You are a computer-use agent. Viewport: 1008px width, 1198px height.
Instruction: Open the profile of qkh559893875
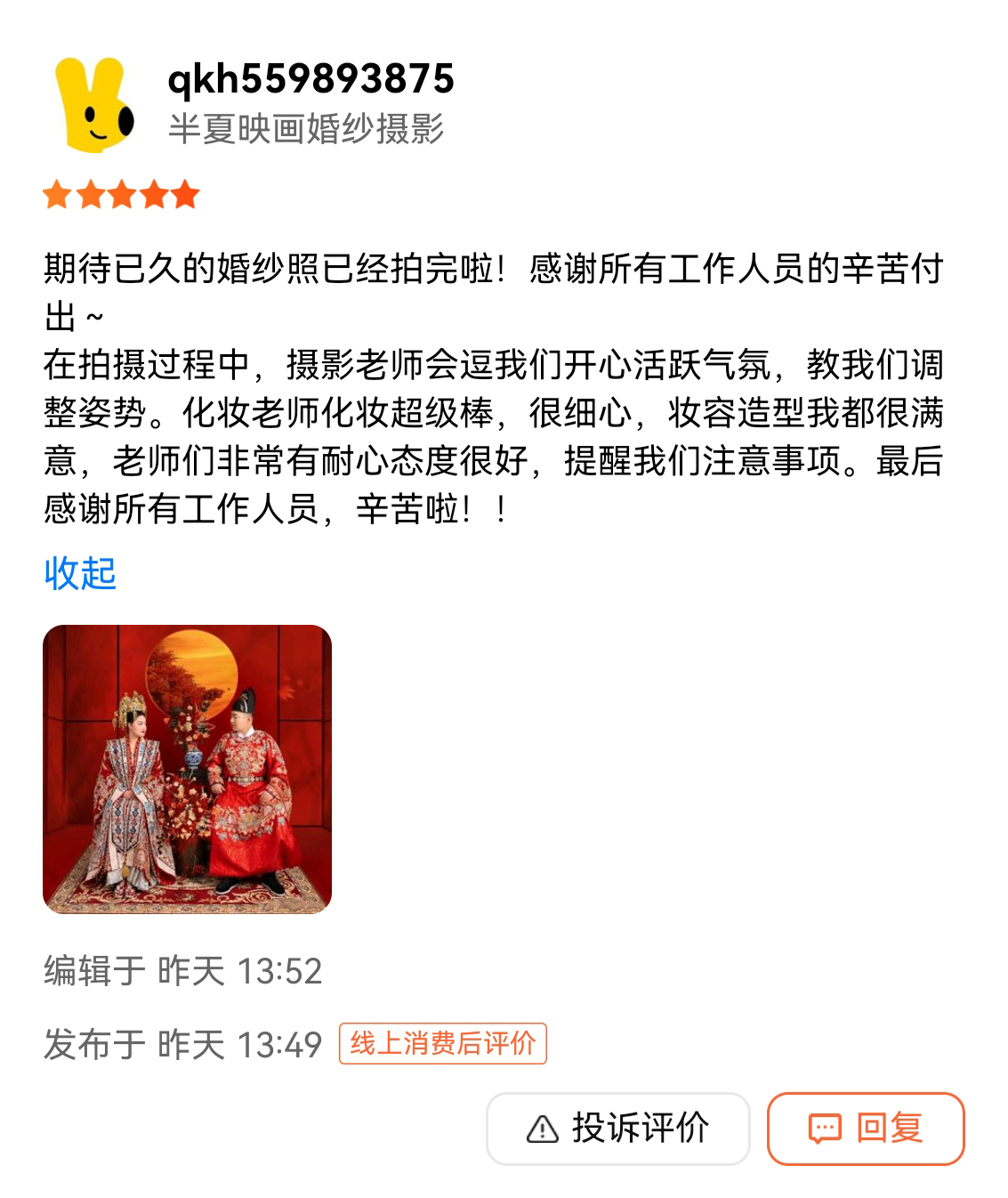pos(310,79)
